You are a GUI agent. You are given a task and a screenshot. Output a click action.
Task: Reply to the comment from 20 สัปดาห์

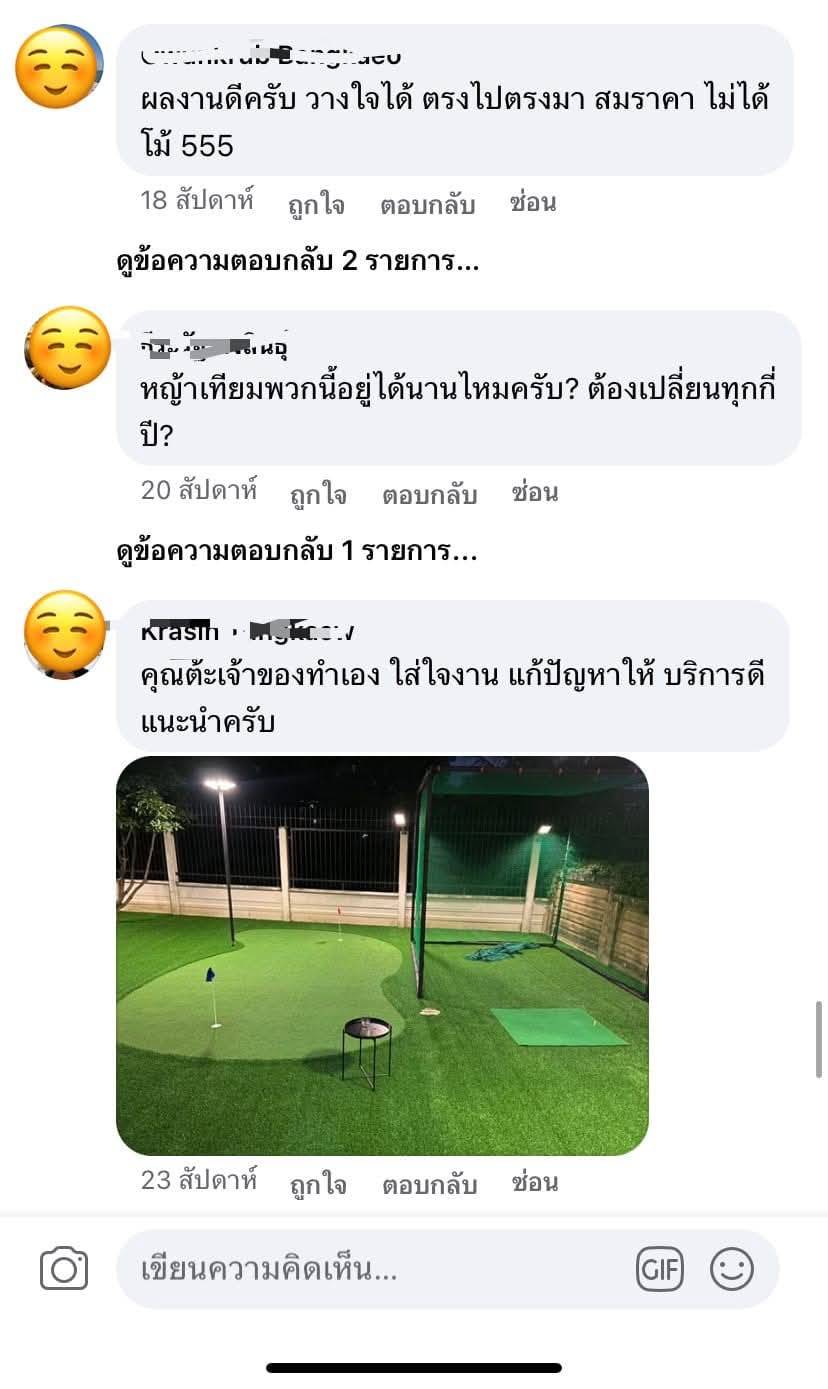pyautogui.click(x=429, y=494)
